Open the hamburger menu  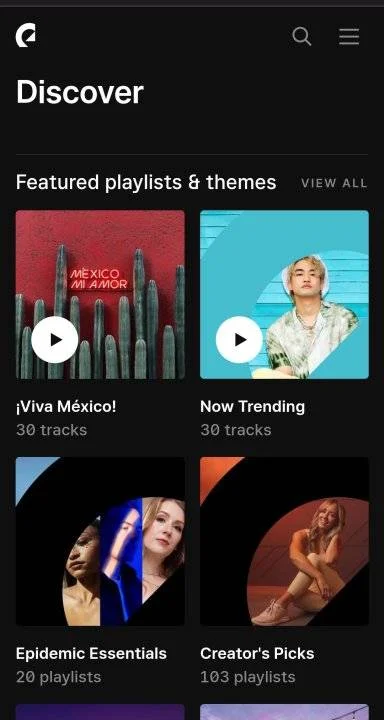(x=349, y=36)
